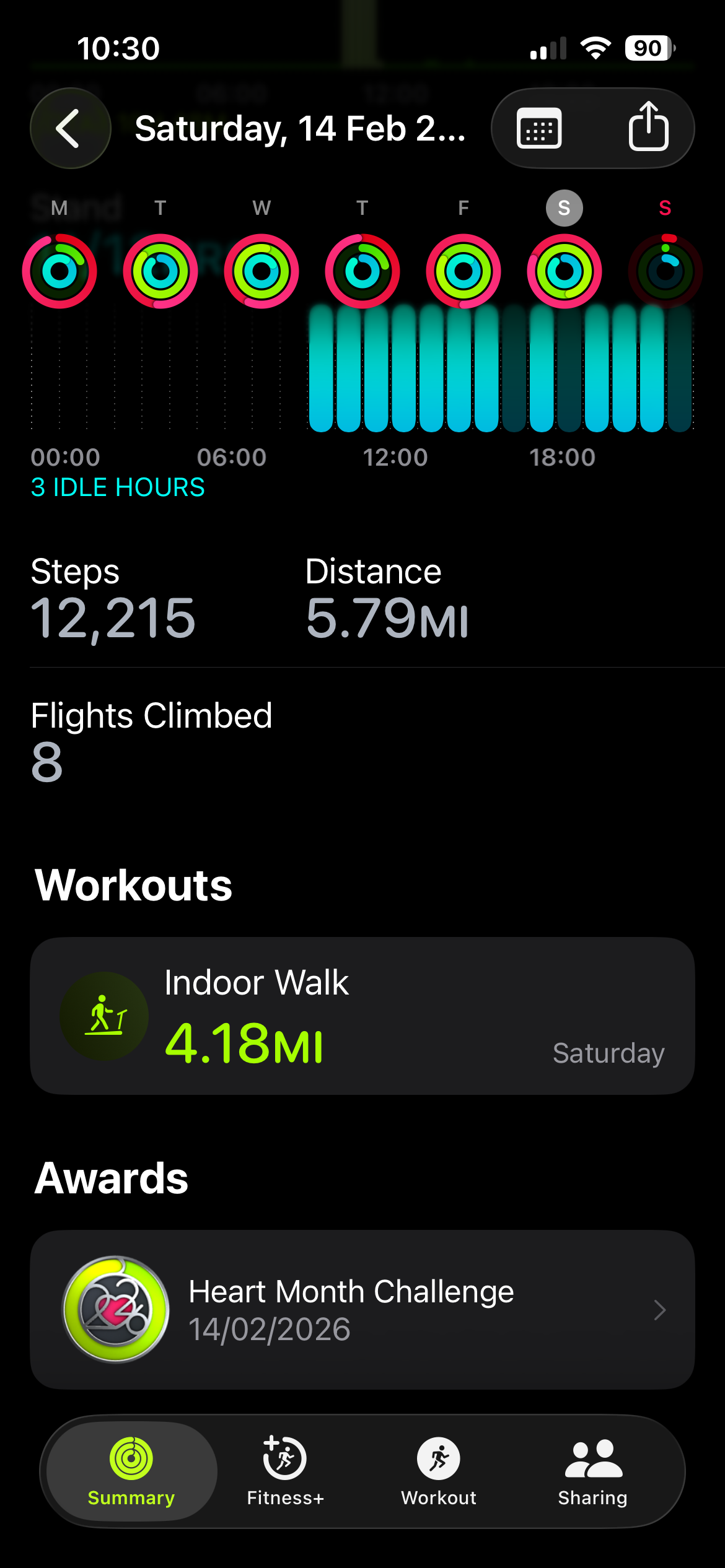The image size is (725, 1568).
Task: Go back using the arrow button
Action: tap(70, 128)
